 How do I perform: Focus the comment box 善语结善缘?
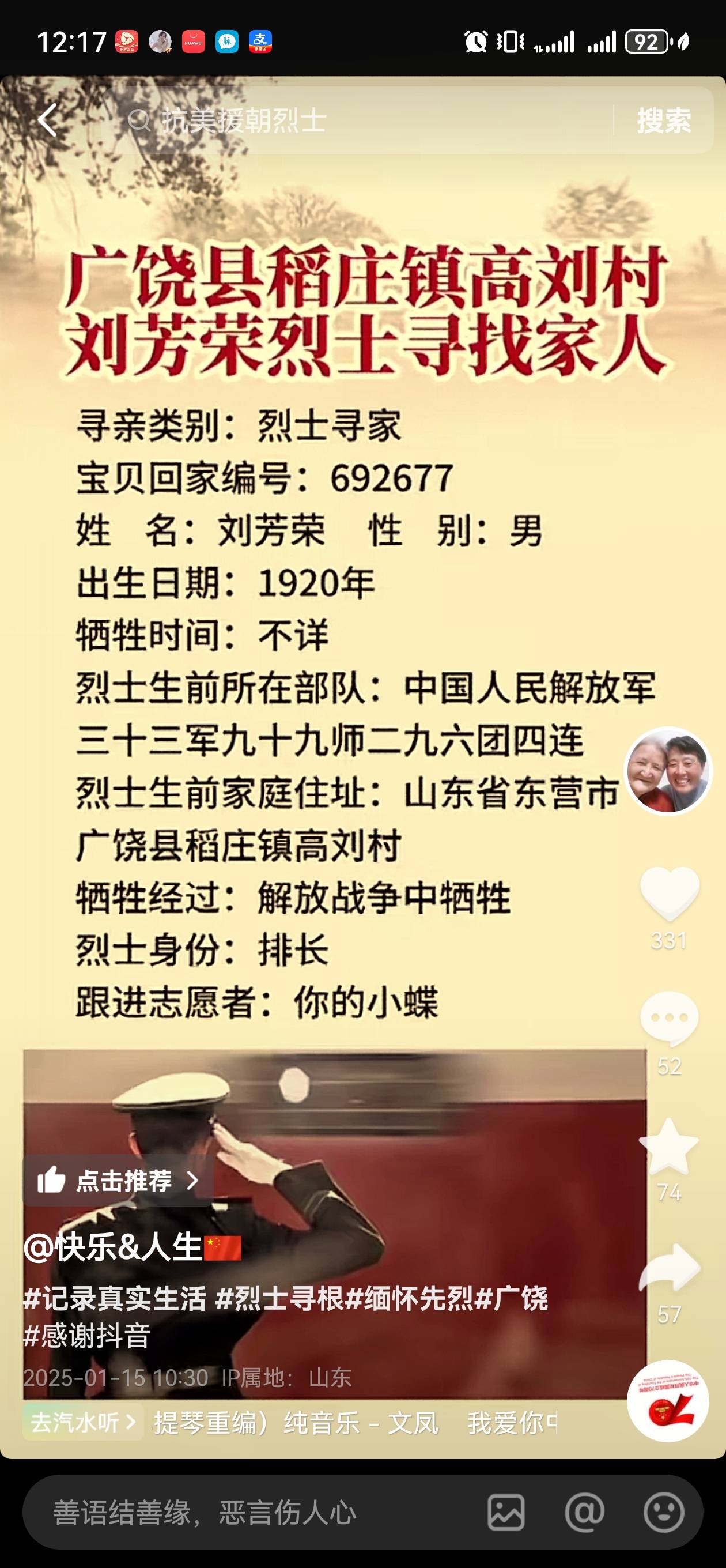pyautogui.click(x=256, y=1512)
